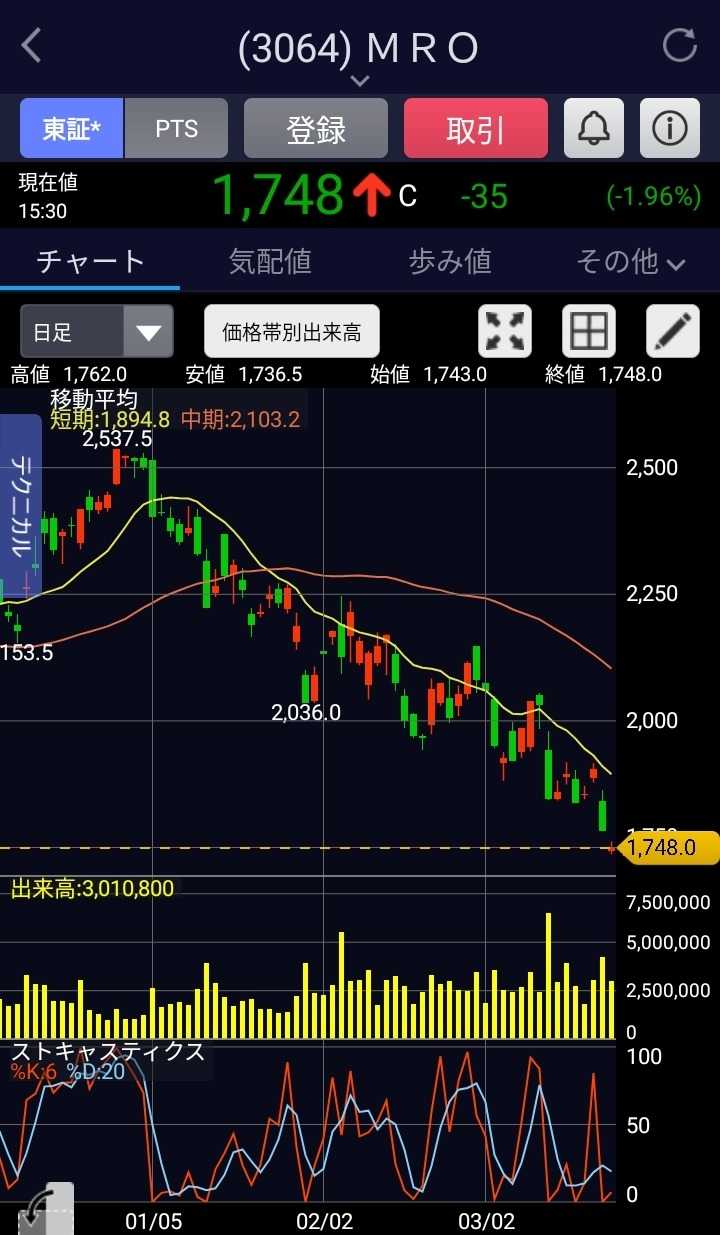Tap the チャート tab
Viewport: 720px width, 1235px height.
pos(90,262)
